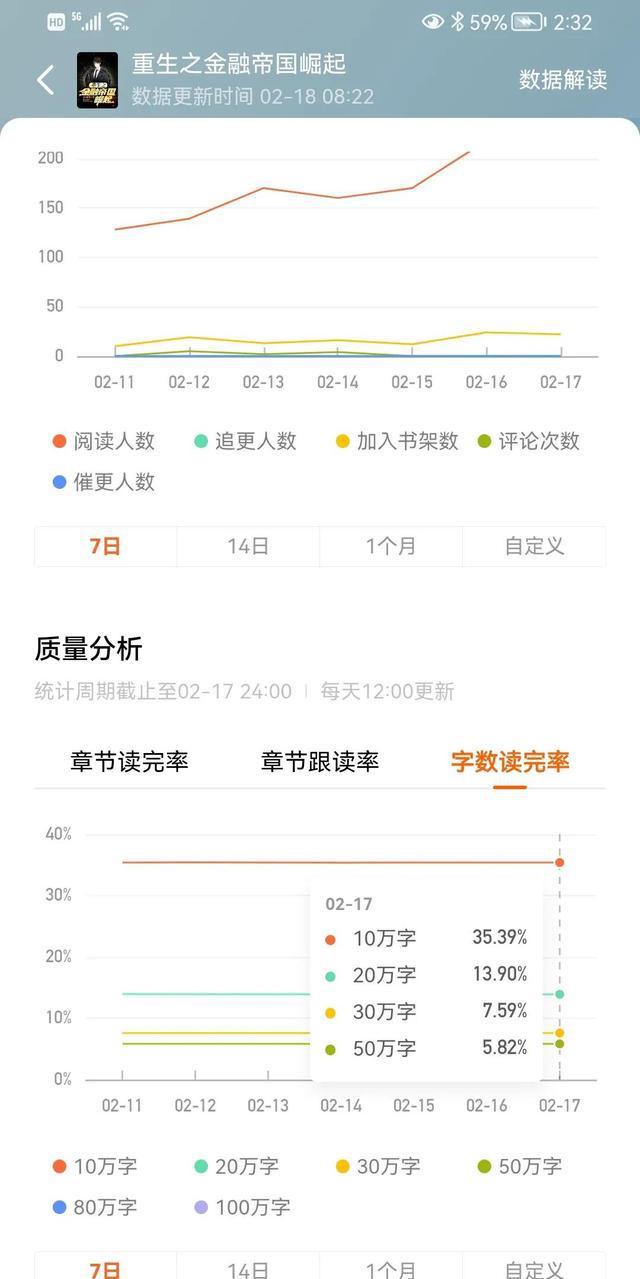The height and width of the screenshot is (1279, 640).
Task: Select the 字数读完率 tab
Action: 510,761
